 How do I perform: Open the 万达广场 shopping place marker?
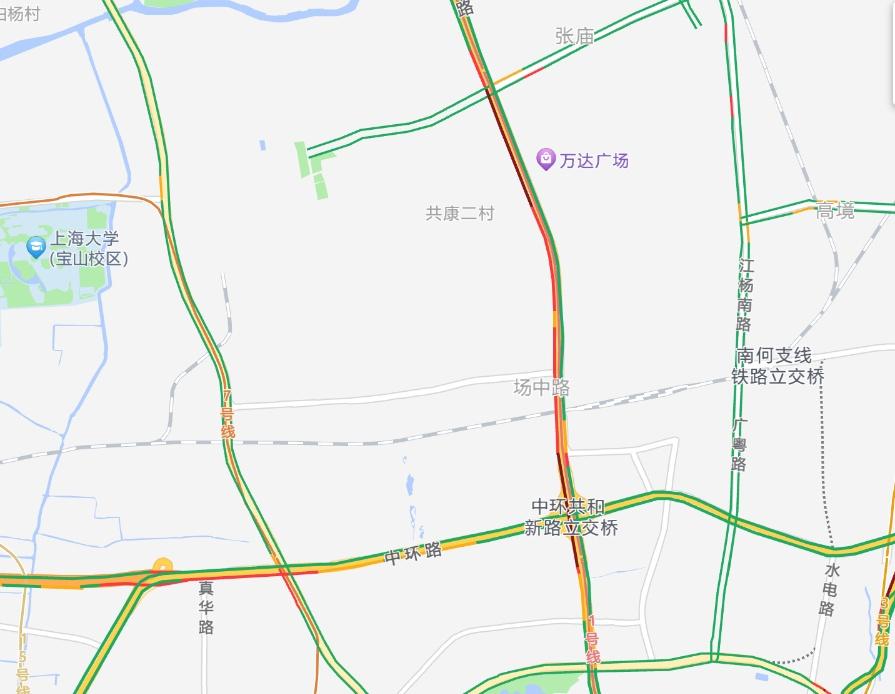[546, 159]
